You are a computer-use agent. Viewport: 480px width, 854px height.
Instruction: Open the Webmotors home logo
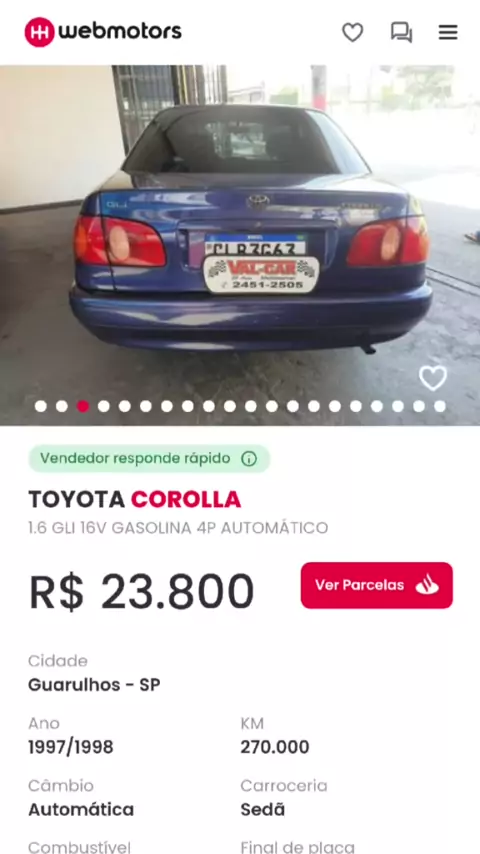[103, 32]
